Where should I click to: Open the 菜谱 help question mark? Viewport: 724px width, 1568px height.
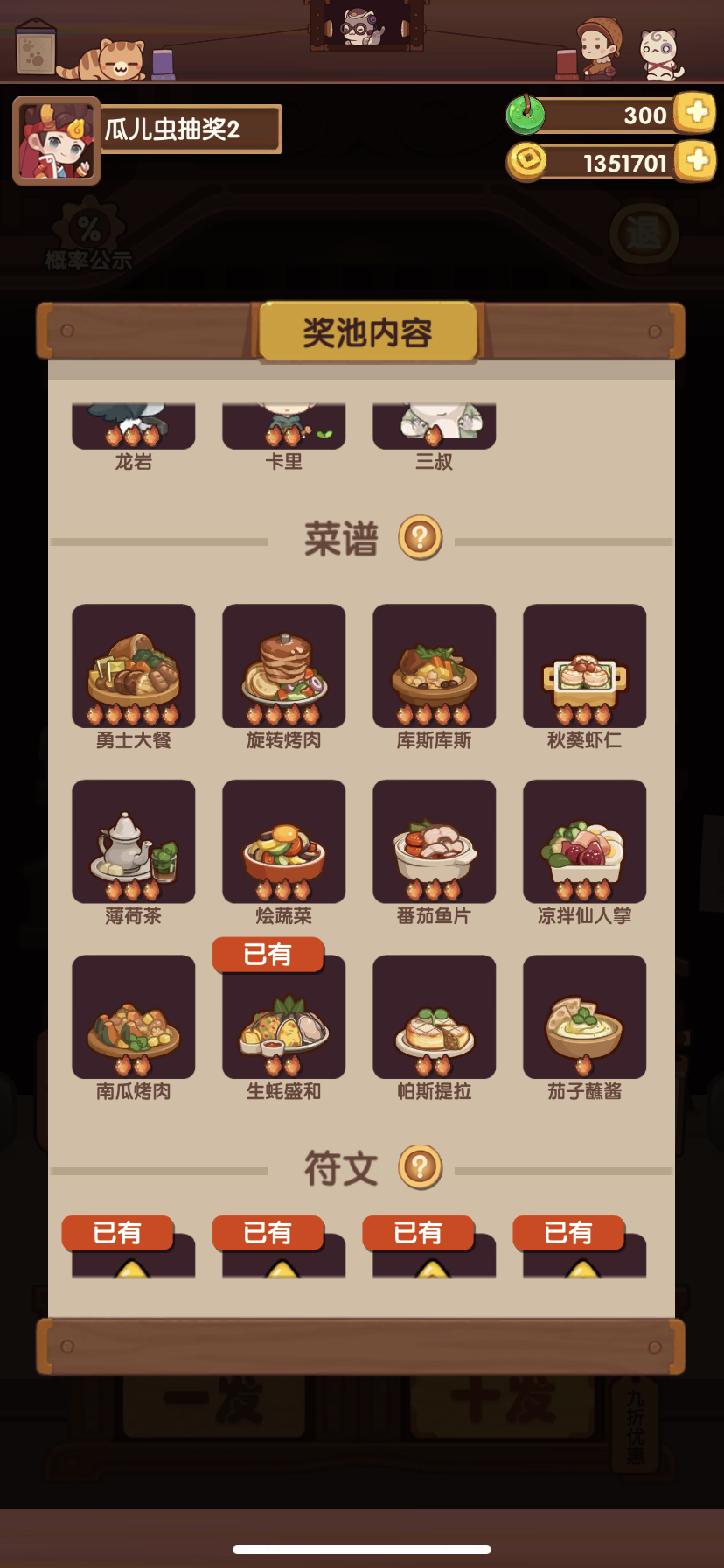tap(420, 538)
